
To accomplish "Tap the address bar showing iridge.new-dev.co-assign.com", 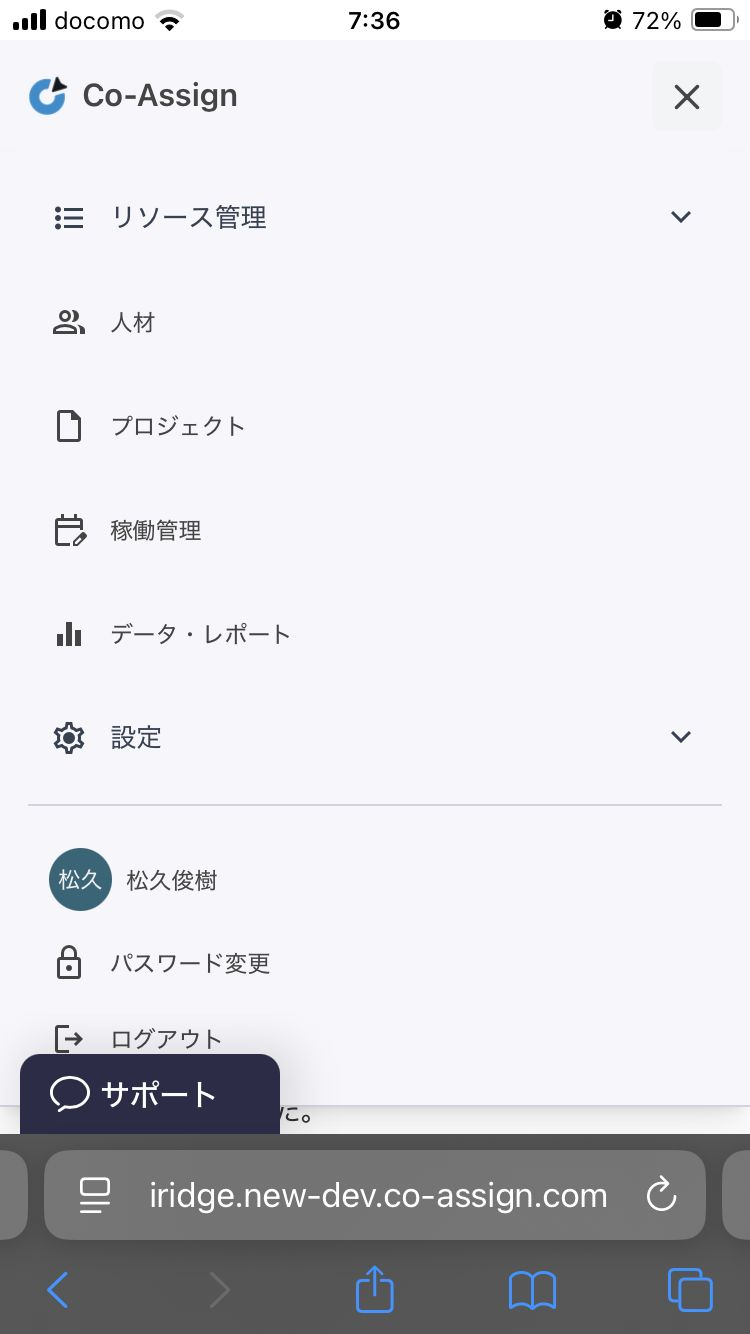I will (x=375, y=1194).
